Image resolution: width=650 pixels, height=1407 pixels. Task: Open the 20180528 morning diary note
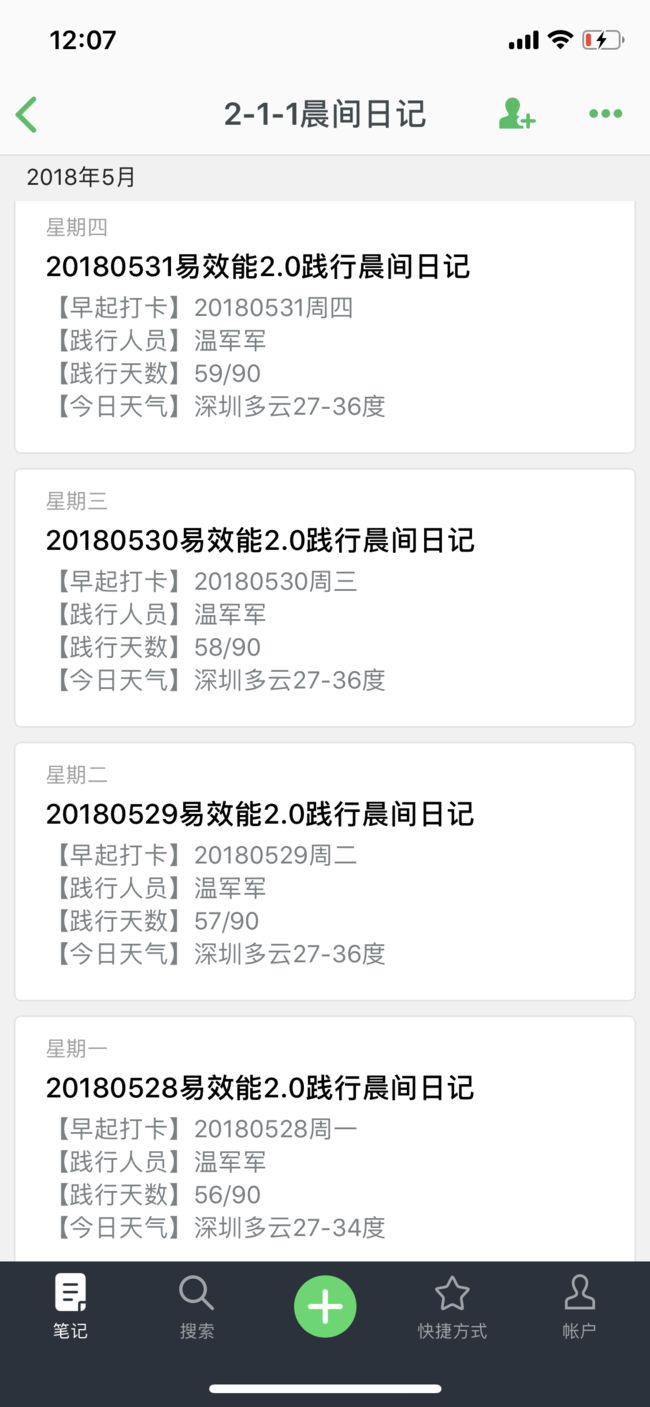pos(325,1138)
